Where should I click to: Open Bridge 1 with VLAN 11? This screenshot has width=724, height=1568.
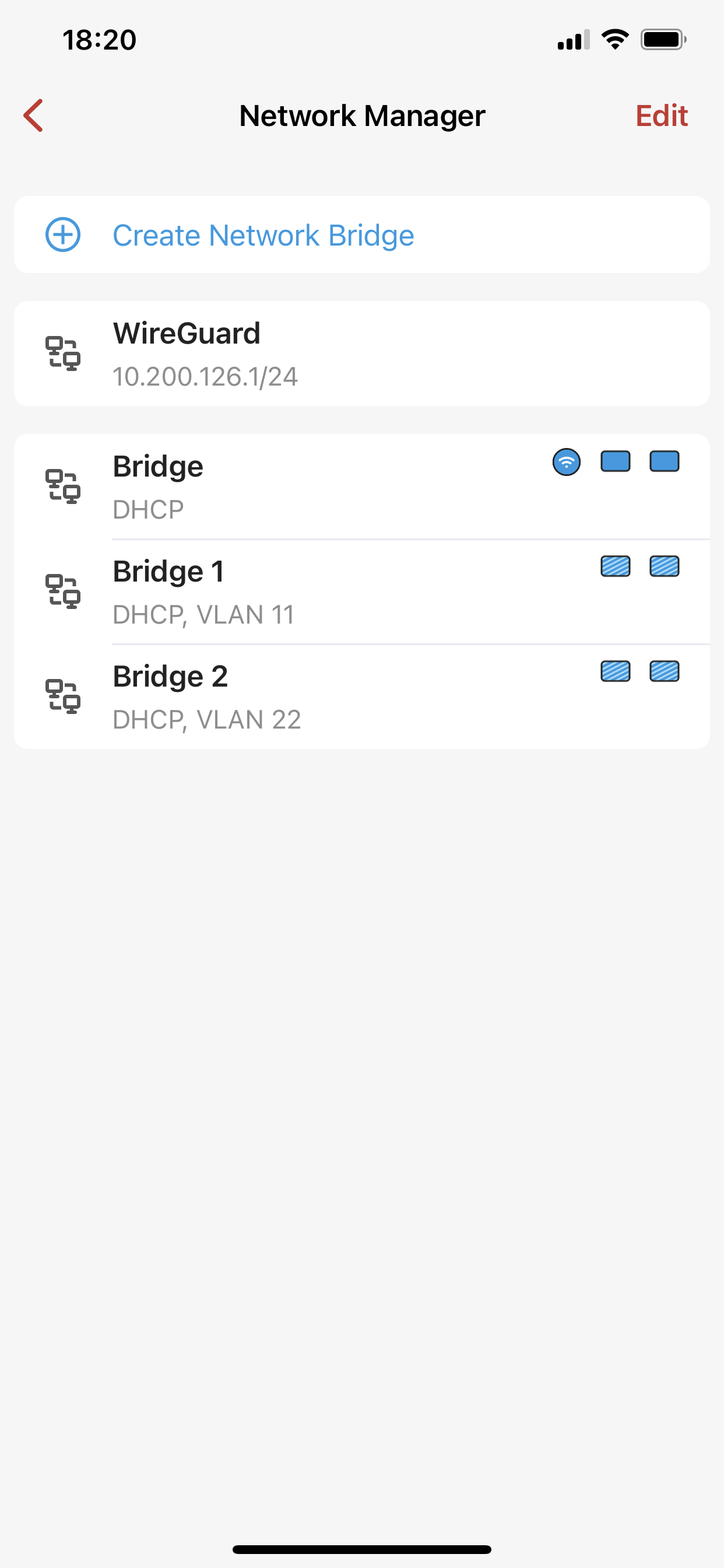click(x=362, y=591)
